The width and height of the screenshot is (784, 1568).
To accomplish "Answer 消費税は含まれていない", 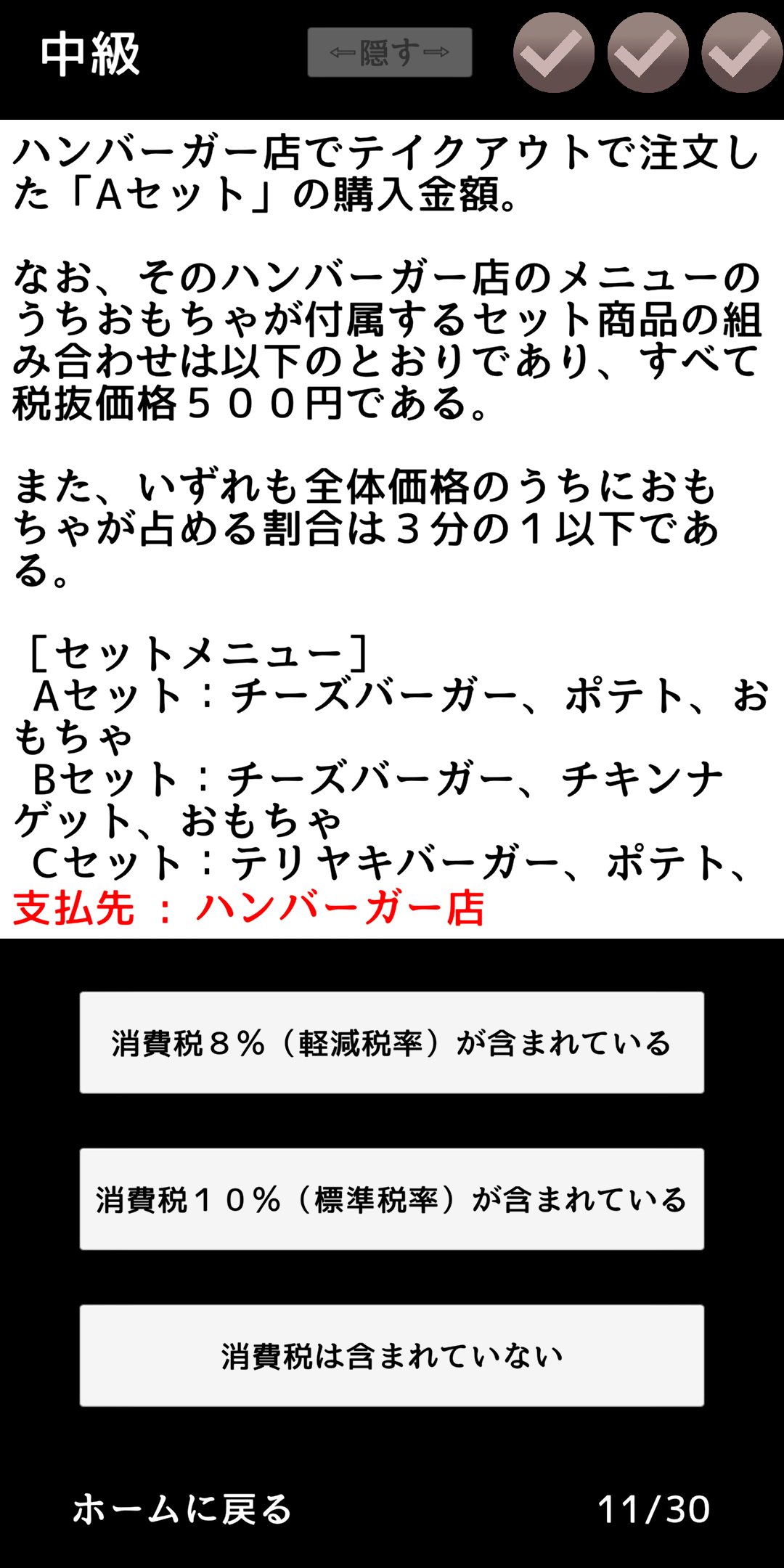I will [392, 1356].
